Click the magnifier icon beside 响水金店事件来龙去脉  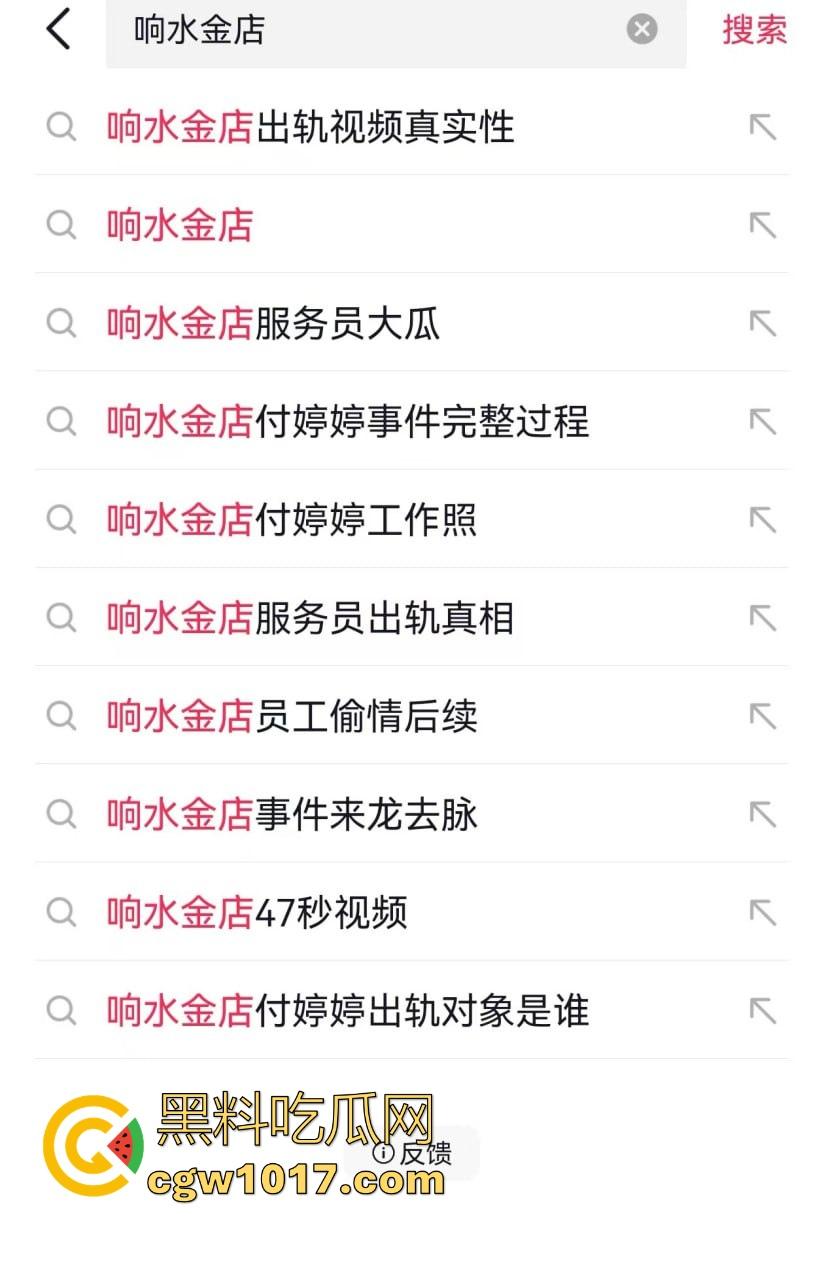(x=61, y=814)
